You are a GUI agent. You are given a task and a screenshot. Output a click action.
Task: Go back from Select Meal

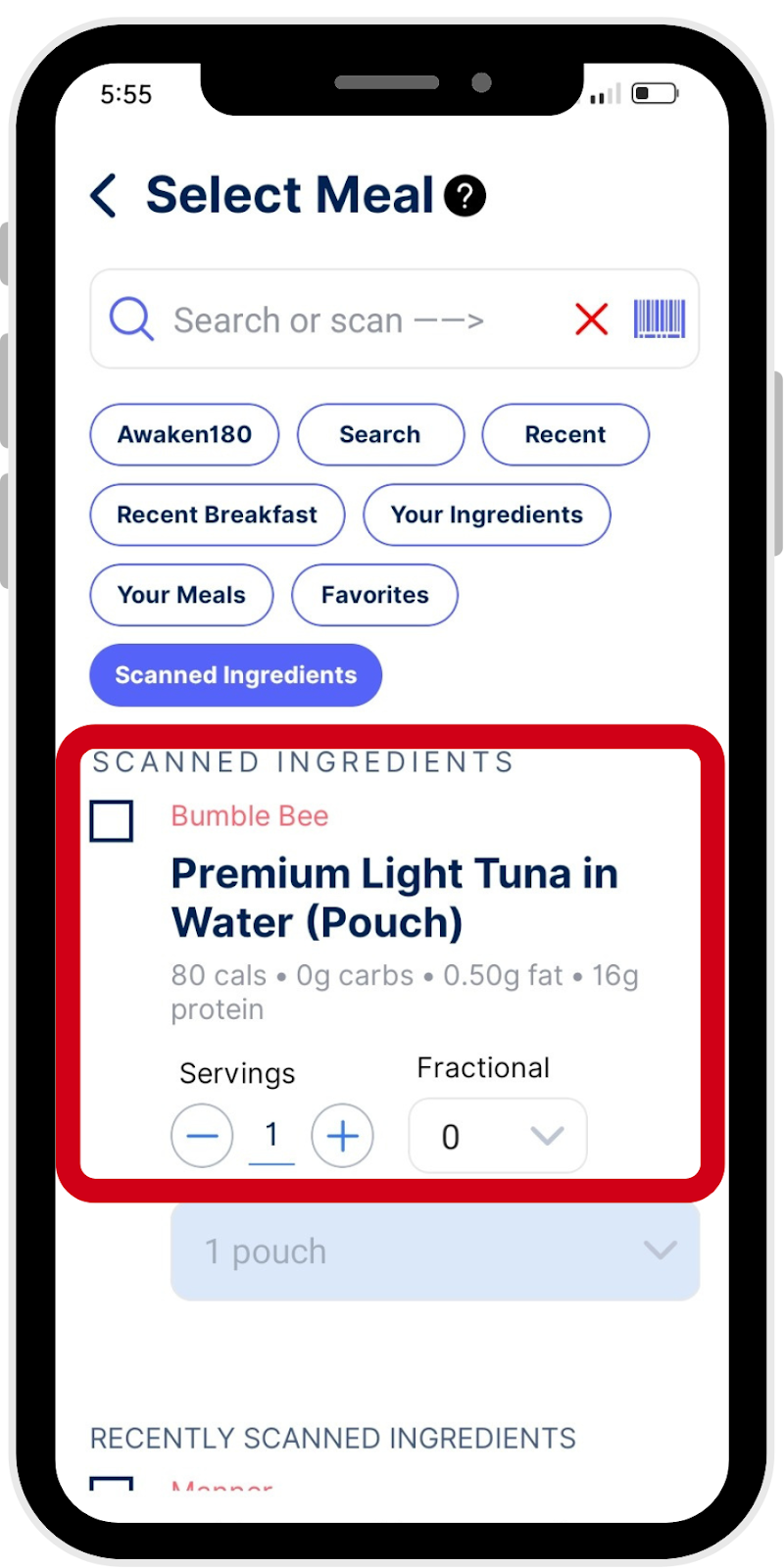104,195
